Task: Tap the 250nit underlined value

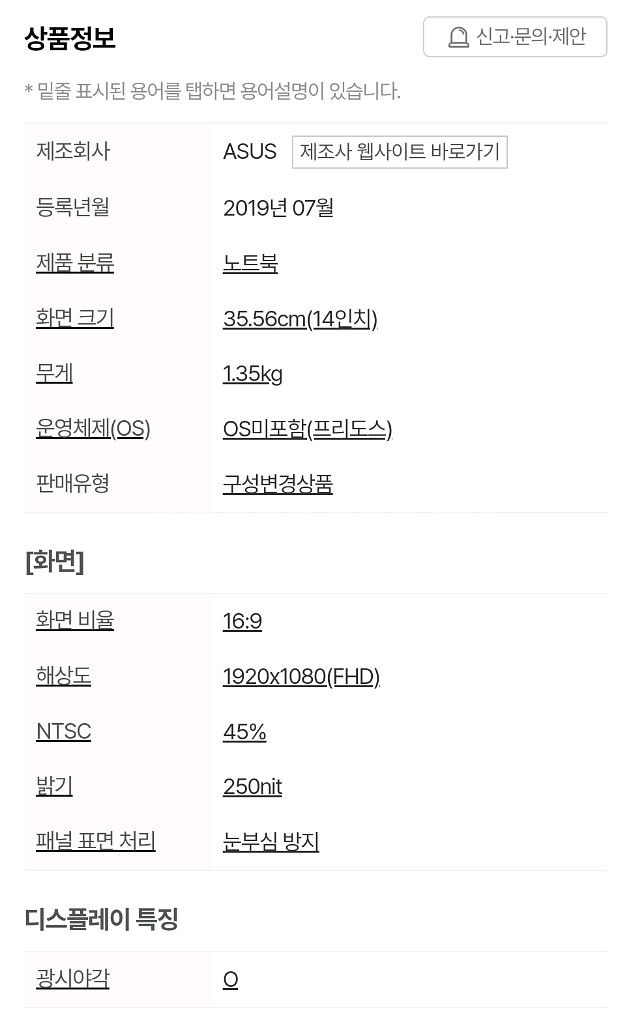Action: click(252, 787)
